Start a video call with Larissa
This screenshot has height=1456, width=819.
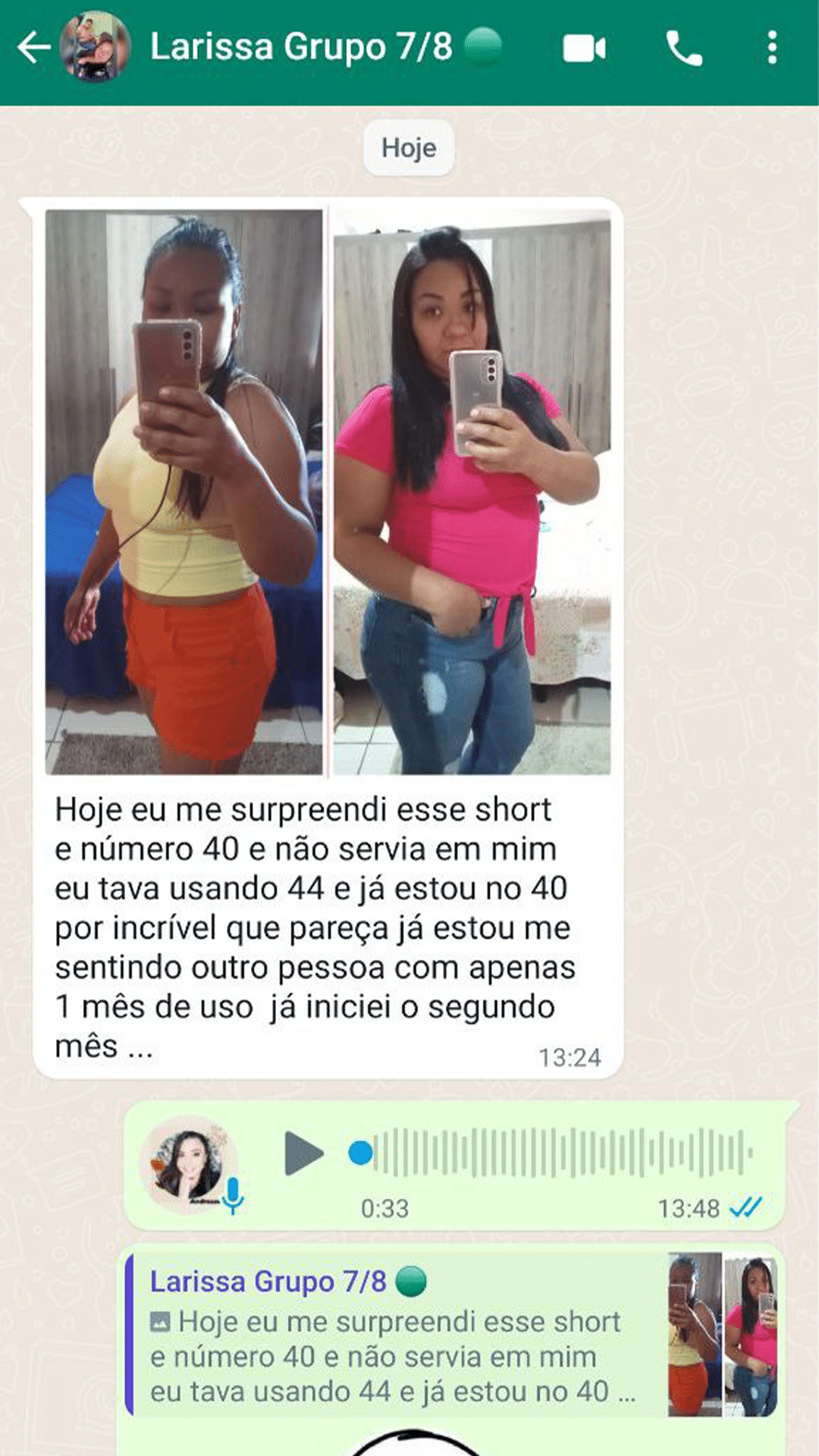coord(584,49)
